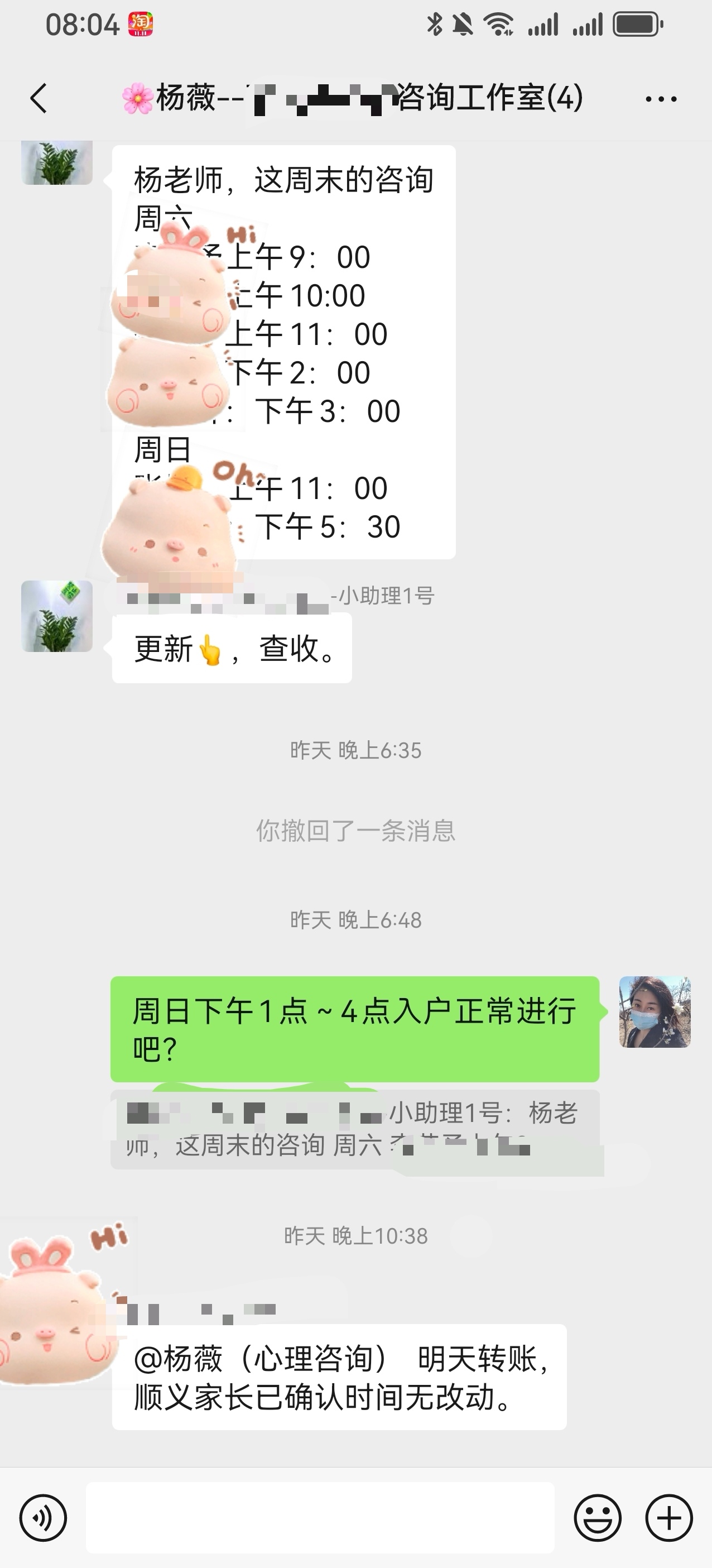Open plant avatar beside 更新 message
The image size is (712, 1568).
click(x=56, y=616)
